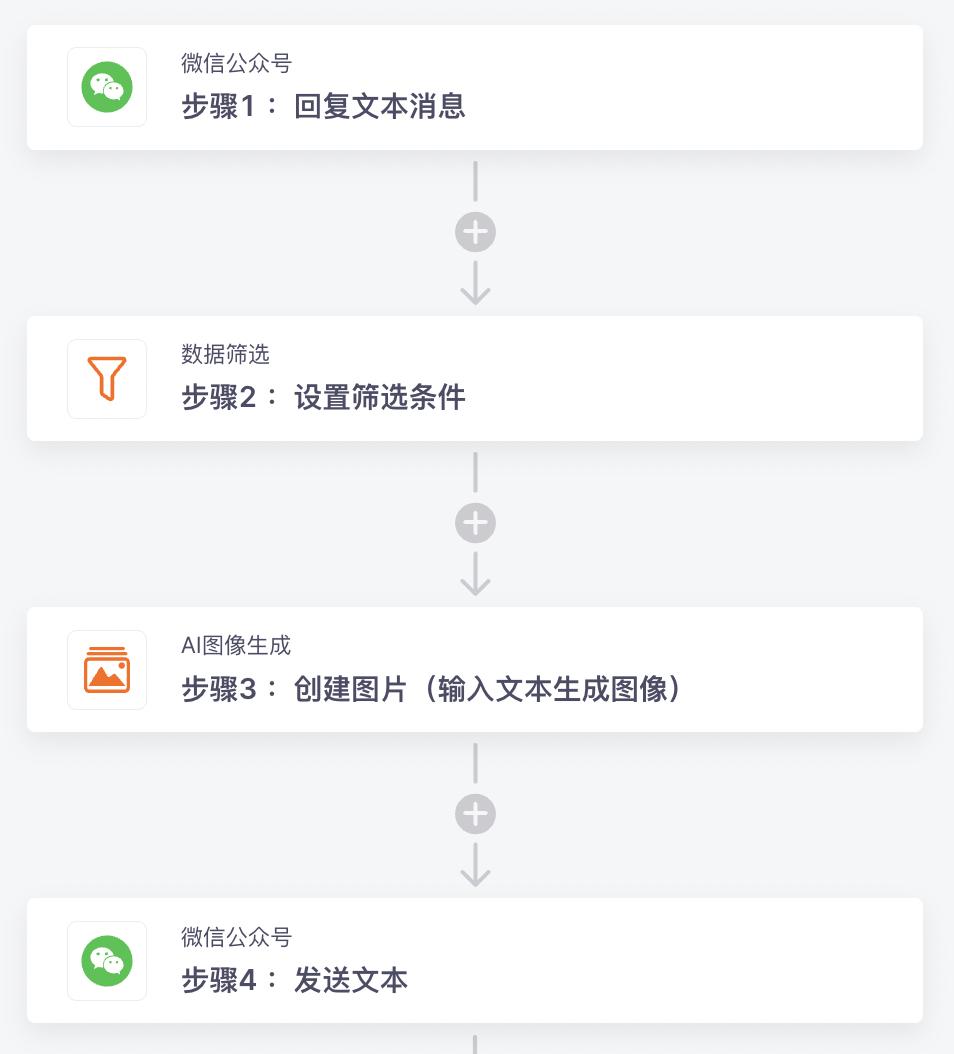
Task: Click the plus button between step 3 and 4
Action: (475, 814)
